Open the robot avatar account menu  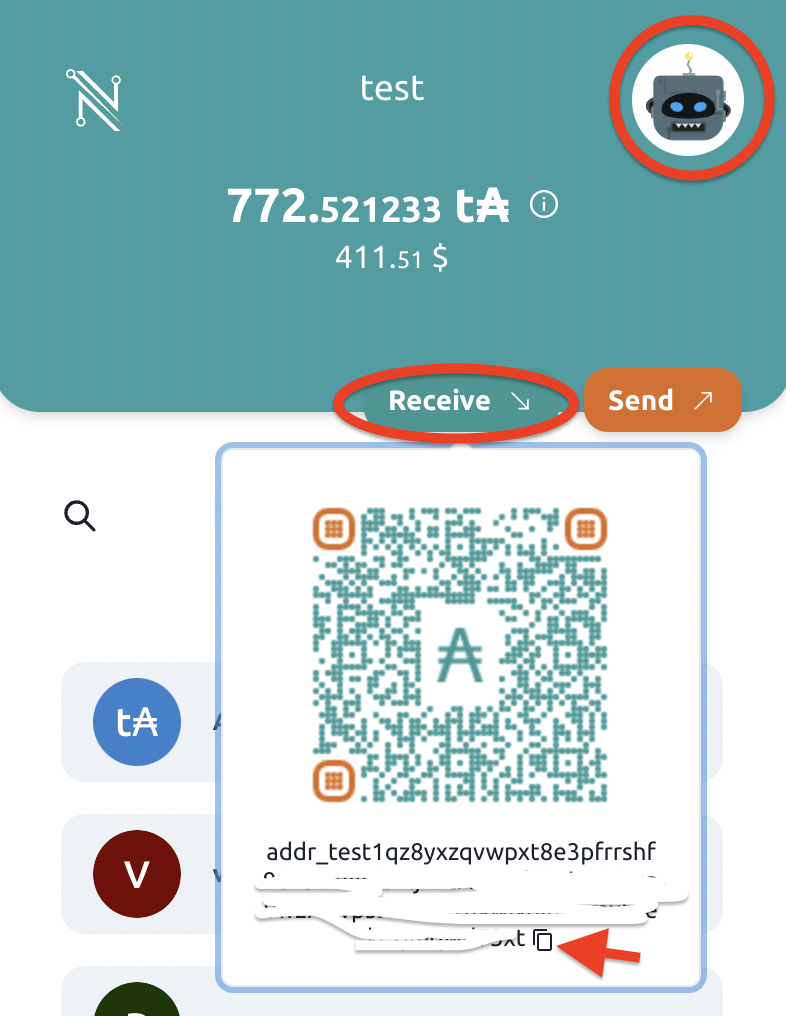(693, 100)
